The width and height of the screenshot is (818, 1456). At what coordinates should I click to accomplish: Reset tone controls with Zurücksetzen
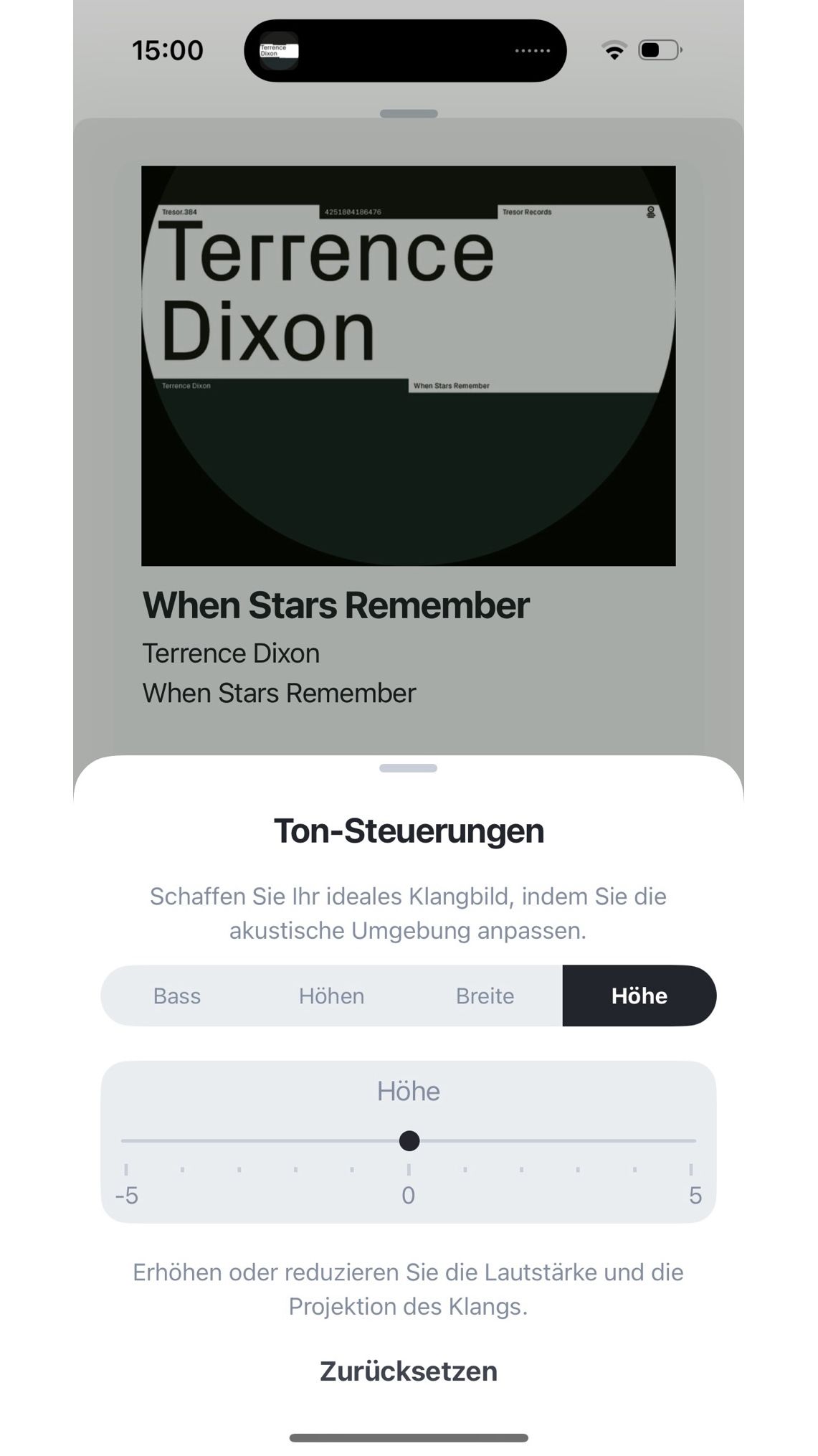point(408,1371)
